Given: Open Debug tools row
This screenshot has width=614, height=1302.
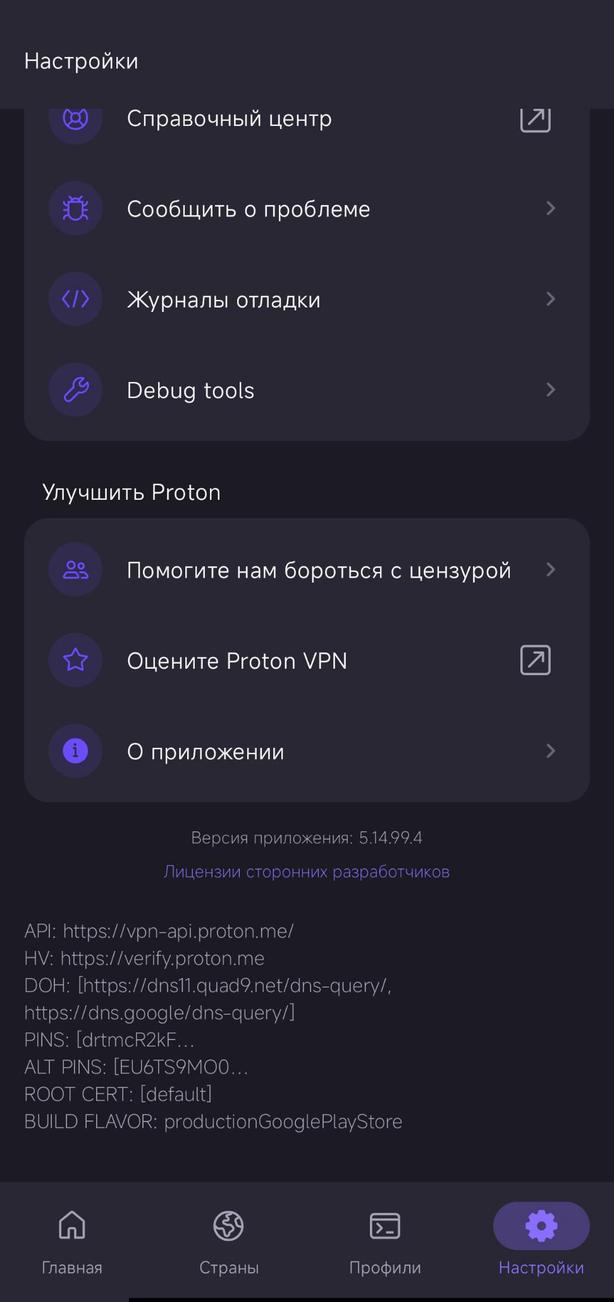Looking at the screenshot, I should [306, 390].
